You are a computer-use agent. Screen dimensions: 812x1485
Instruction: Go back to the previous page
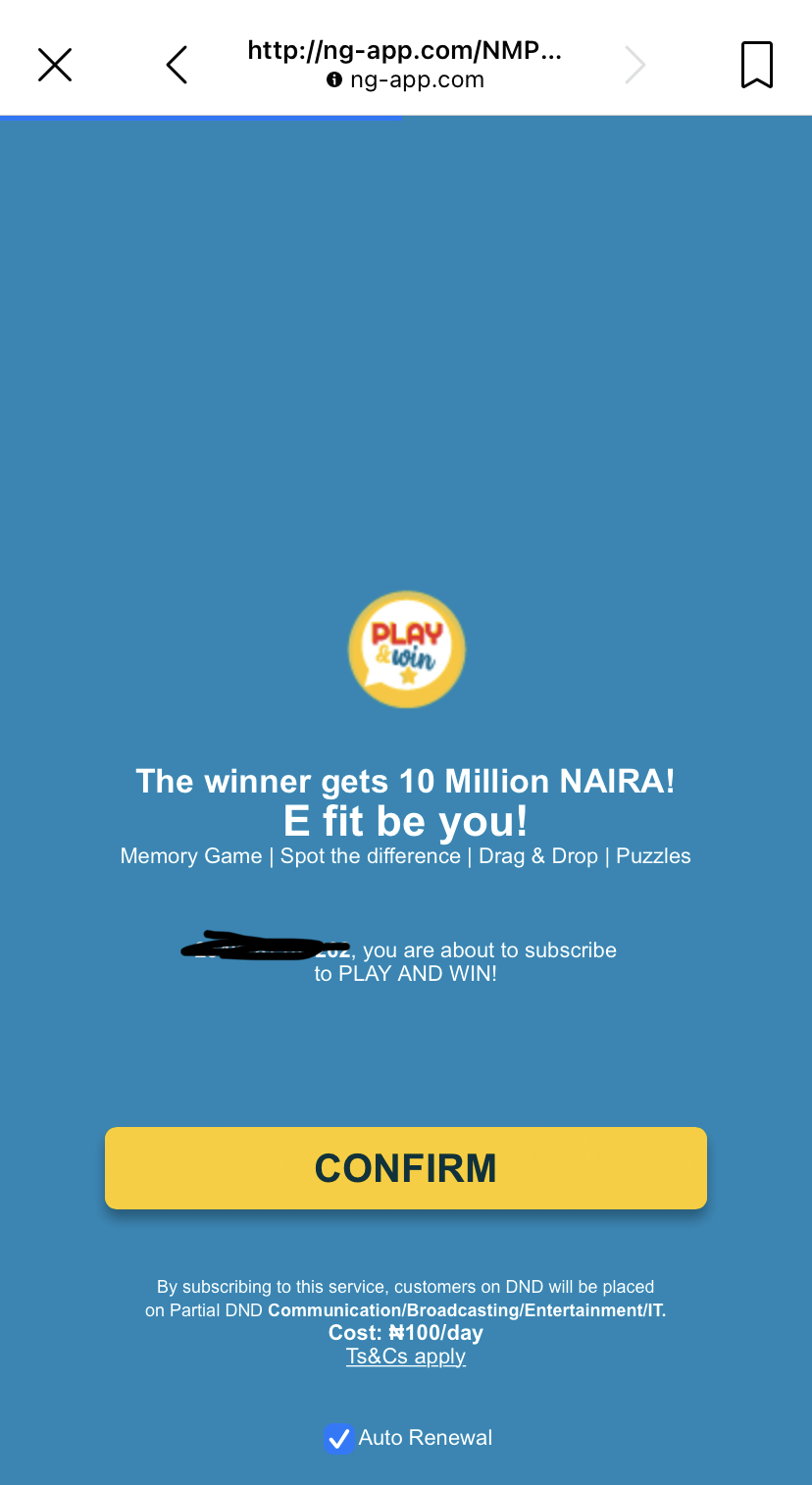(177, 65)
